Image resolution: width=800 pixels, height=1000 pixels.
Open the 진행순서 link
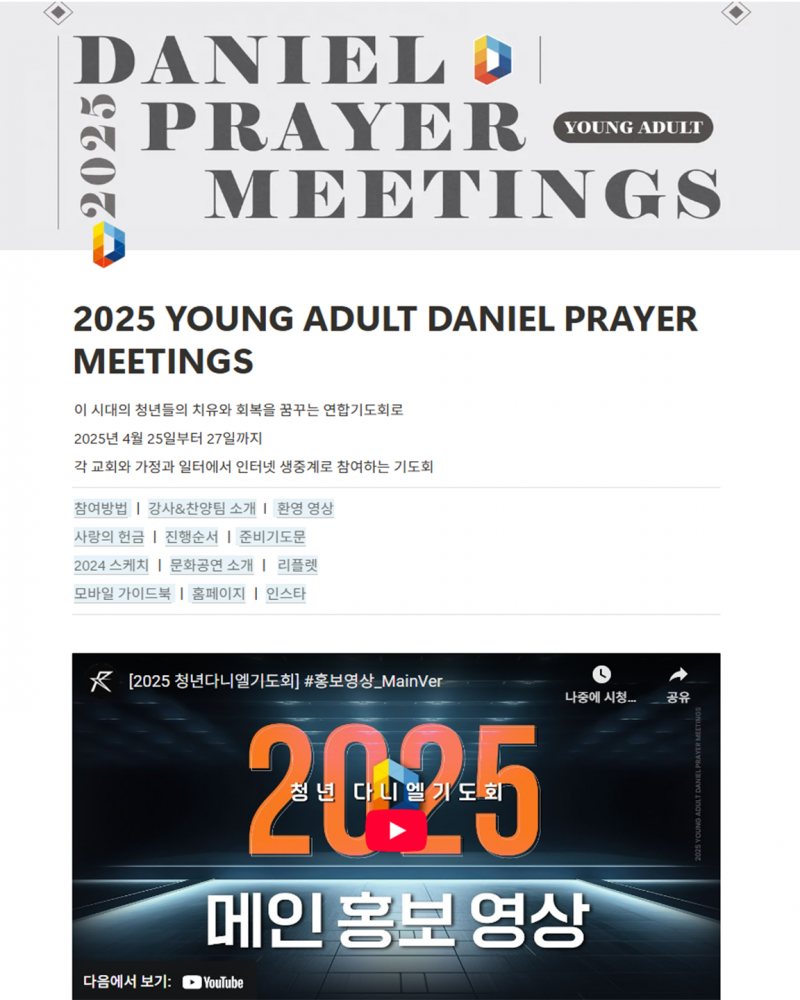click(191, 537)
